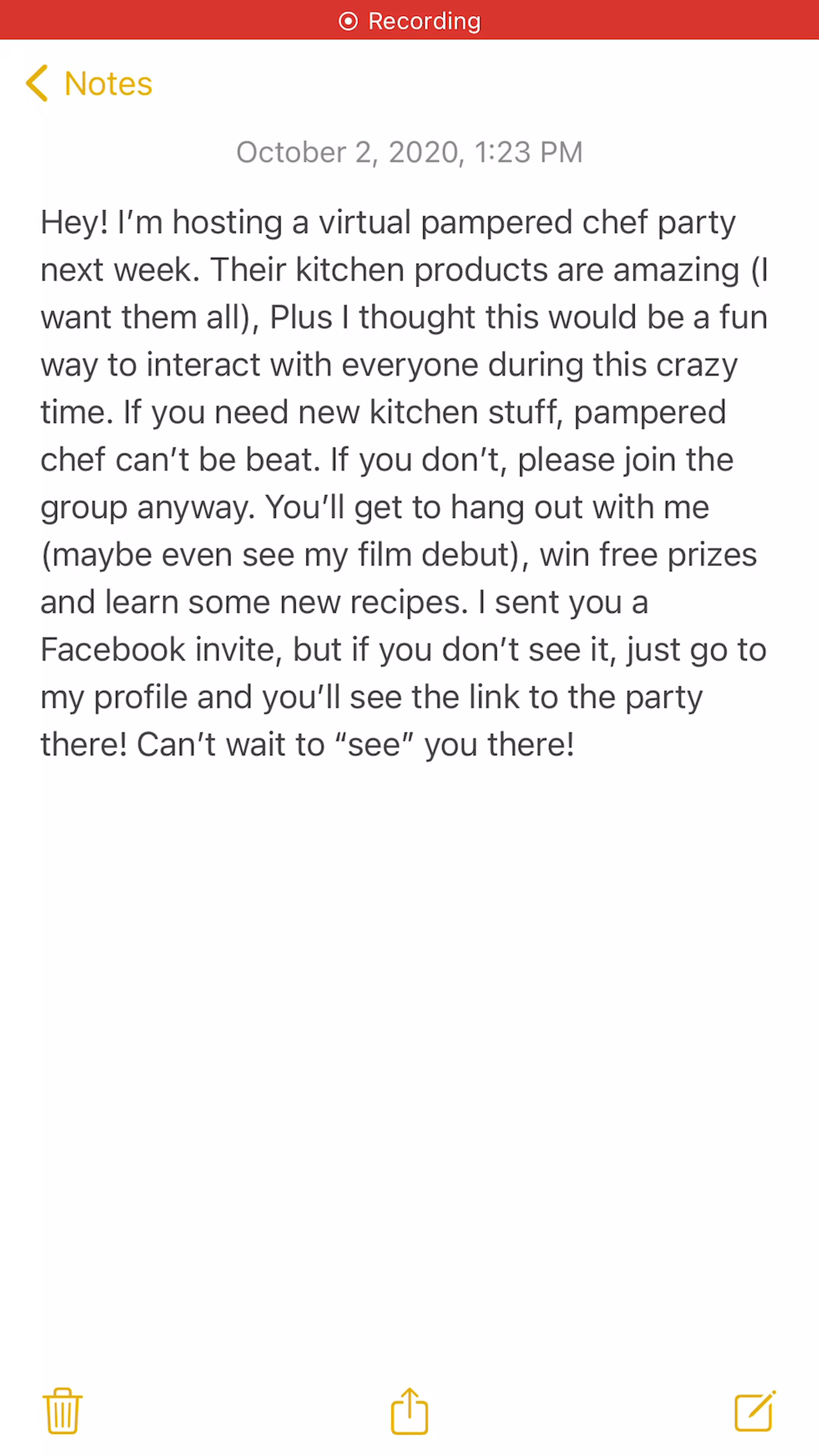Image resolution: width=819 pixels, height=1456 pixels.
Task: Share this note
Action: point(409,1411)
